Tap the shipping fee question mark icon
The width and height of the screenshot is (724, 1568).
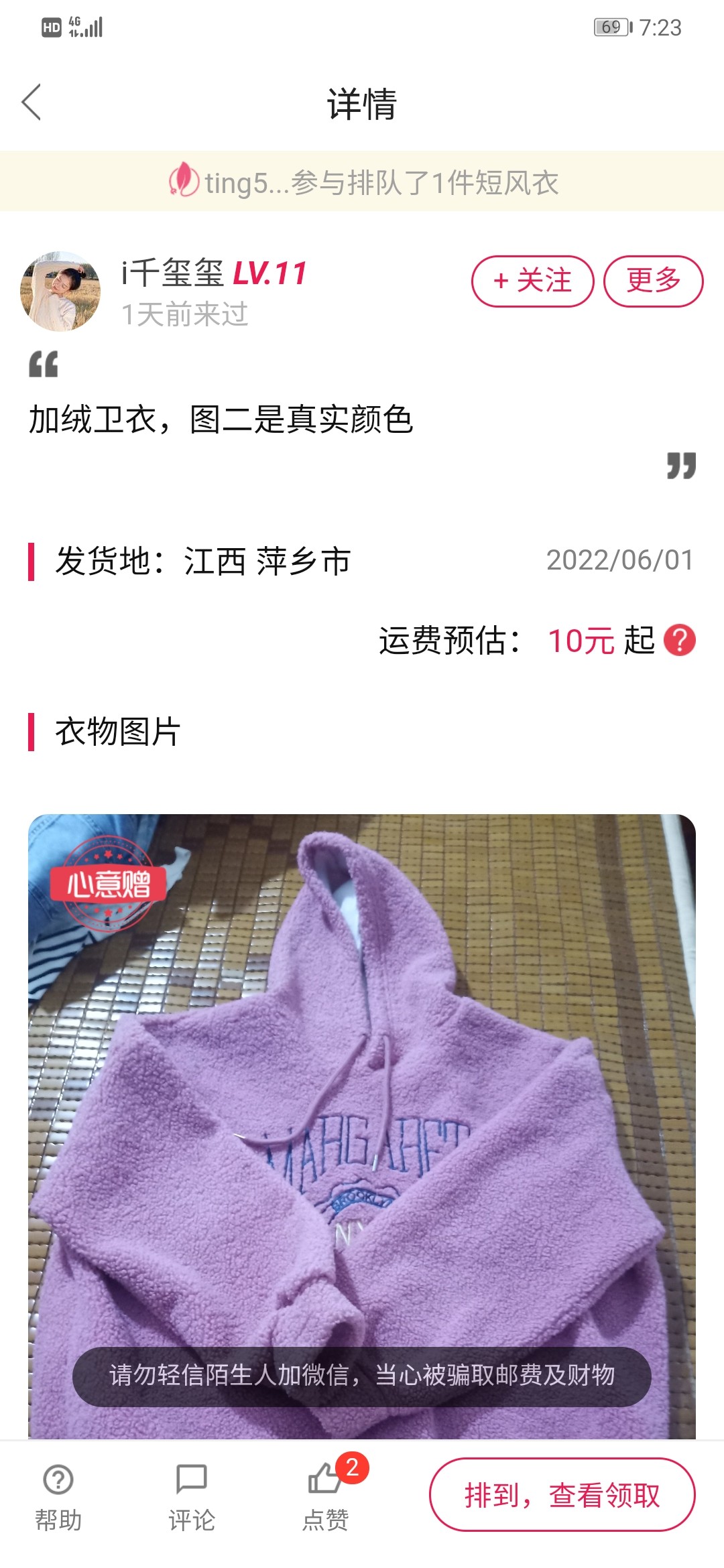679,640
